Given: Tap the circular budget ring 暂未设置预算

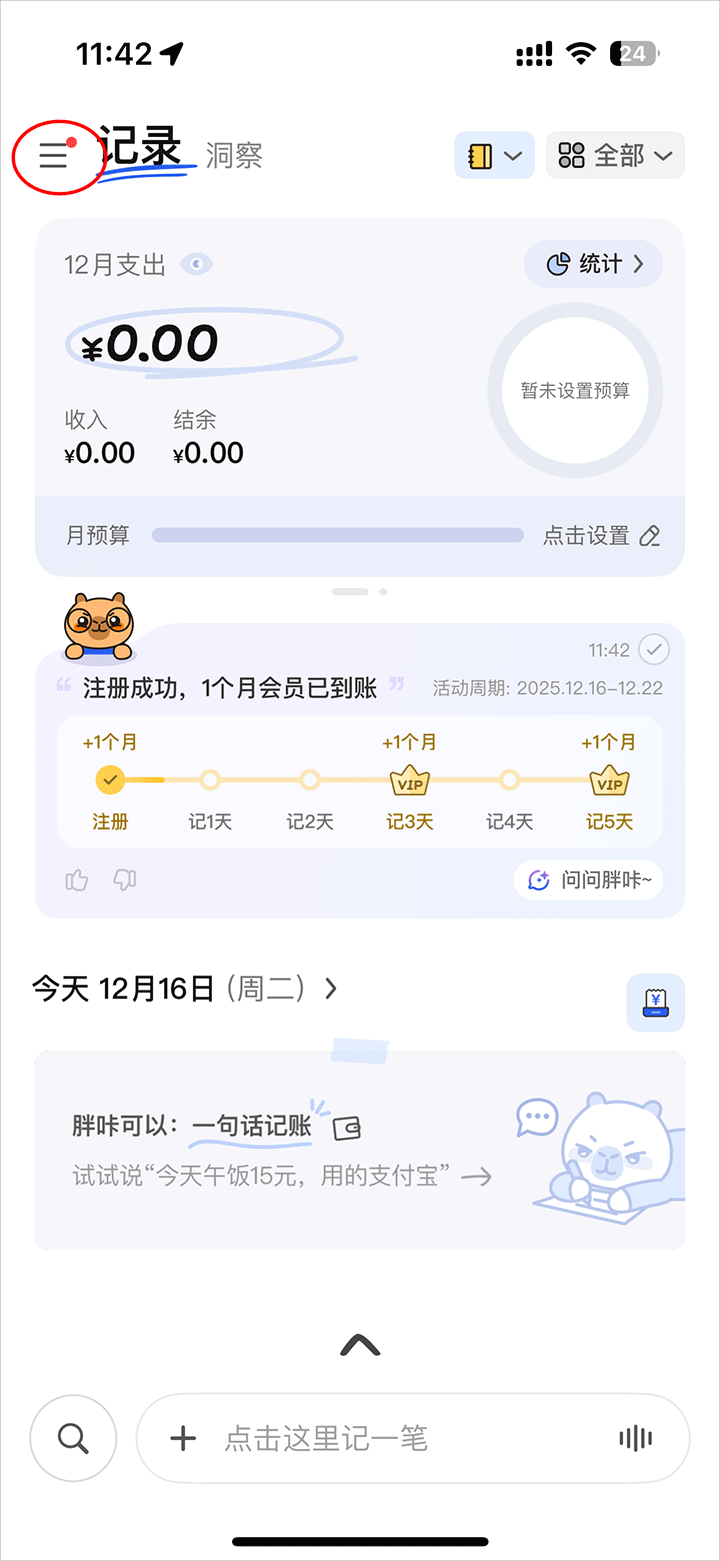Looking at the screenshot, I should 575,390.
